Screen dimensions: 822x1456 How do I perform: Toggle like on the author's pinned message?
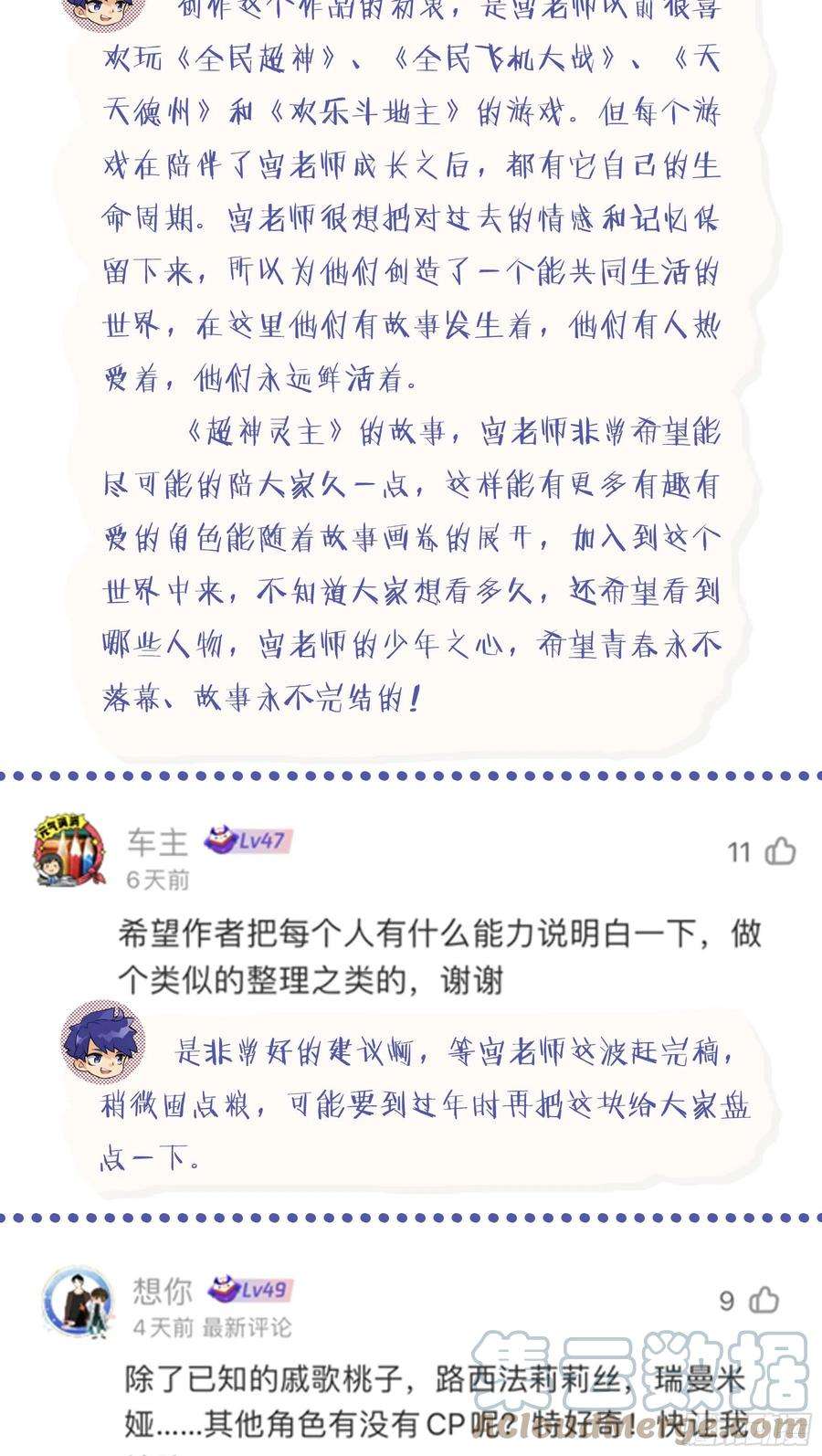[x=411, y=365]
